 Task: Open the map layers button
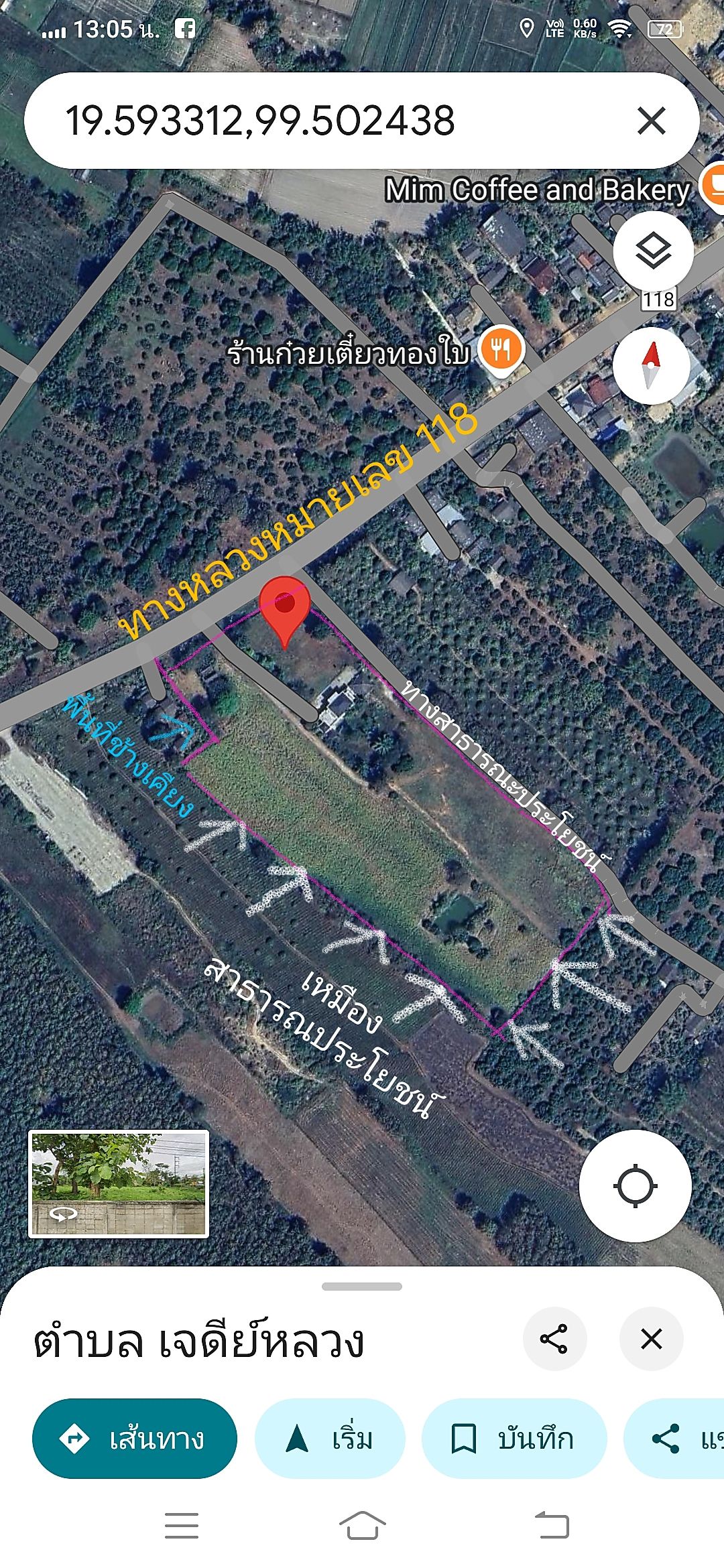pyautogui.click(x=653, y=251)
